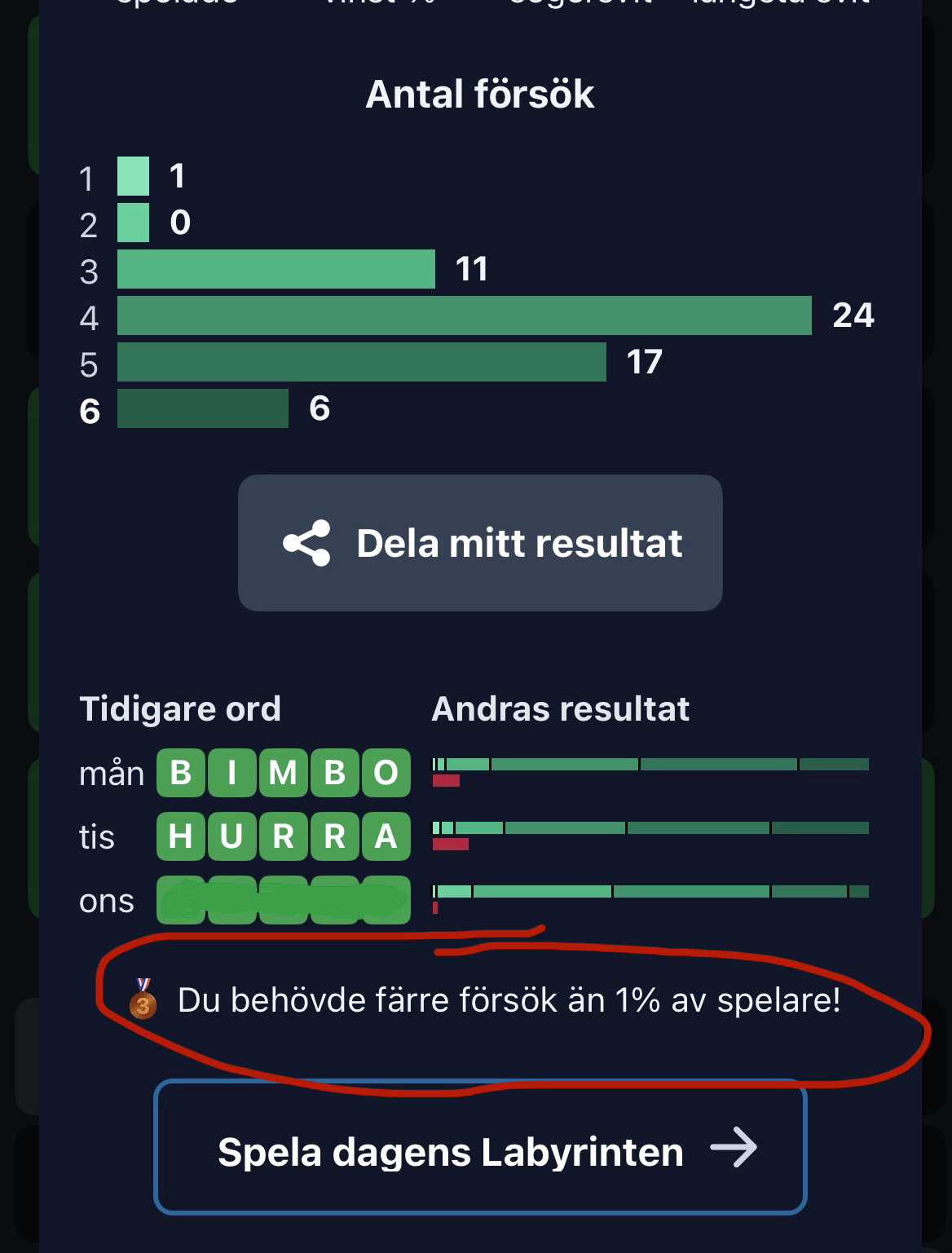The image size is (952, 1253).
Task: Open Spela dagens Labyrinten
Action: (x=480, y=1149)
